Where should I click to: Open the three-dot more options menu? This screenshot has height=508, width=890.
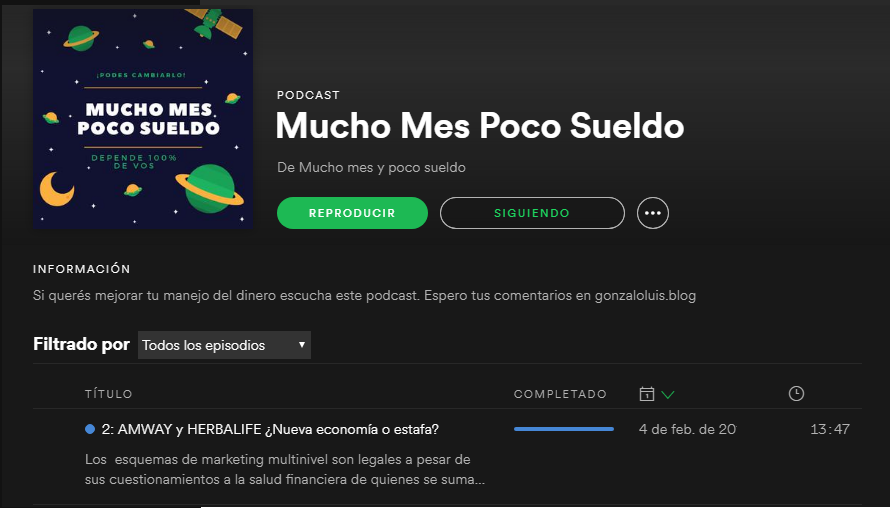(x=653, y=213)
